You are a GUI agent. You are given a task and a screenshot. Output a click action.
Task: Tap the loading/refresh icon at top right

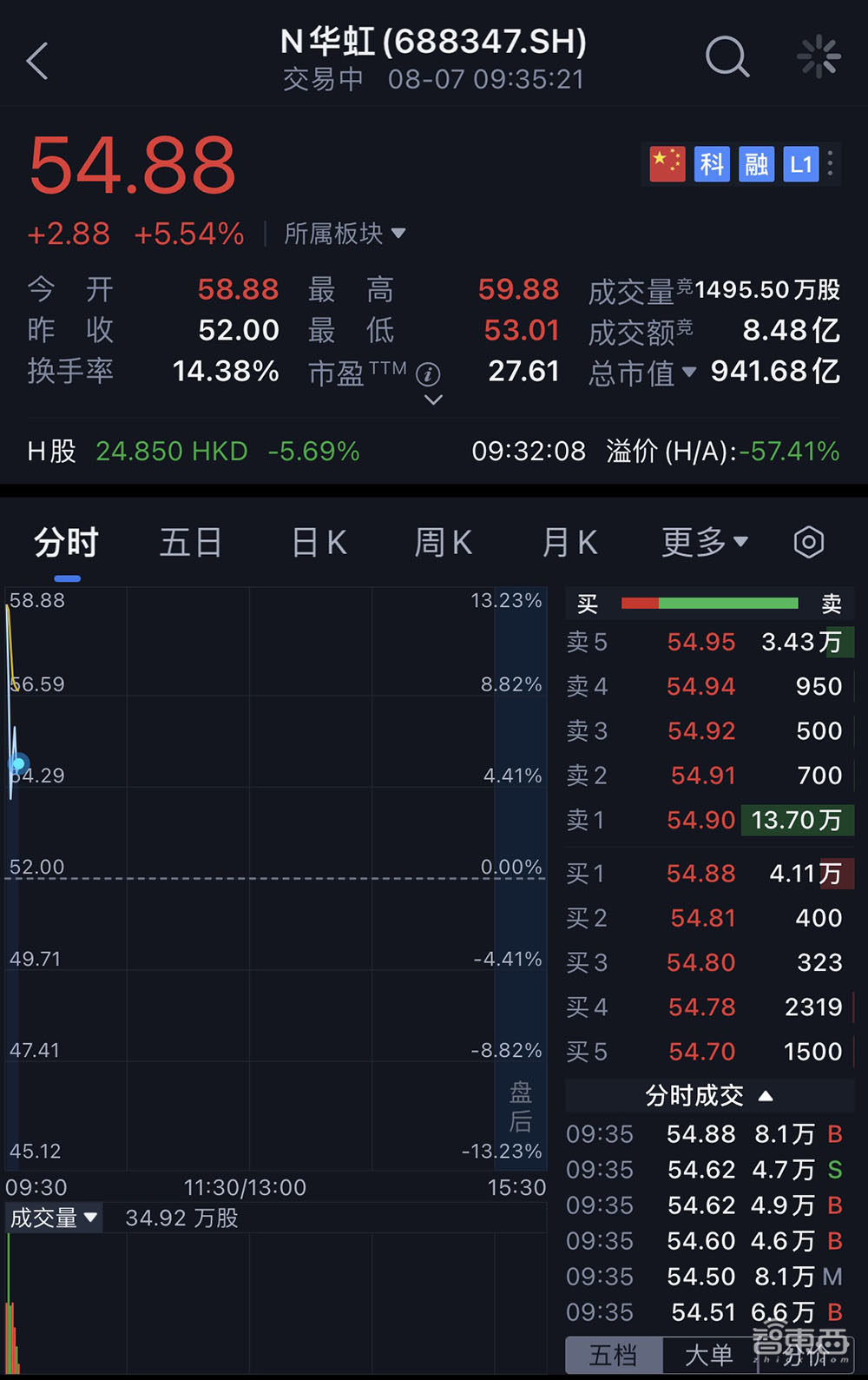pos(817,55)
